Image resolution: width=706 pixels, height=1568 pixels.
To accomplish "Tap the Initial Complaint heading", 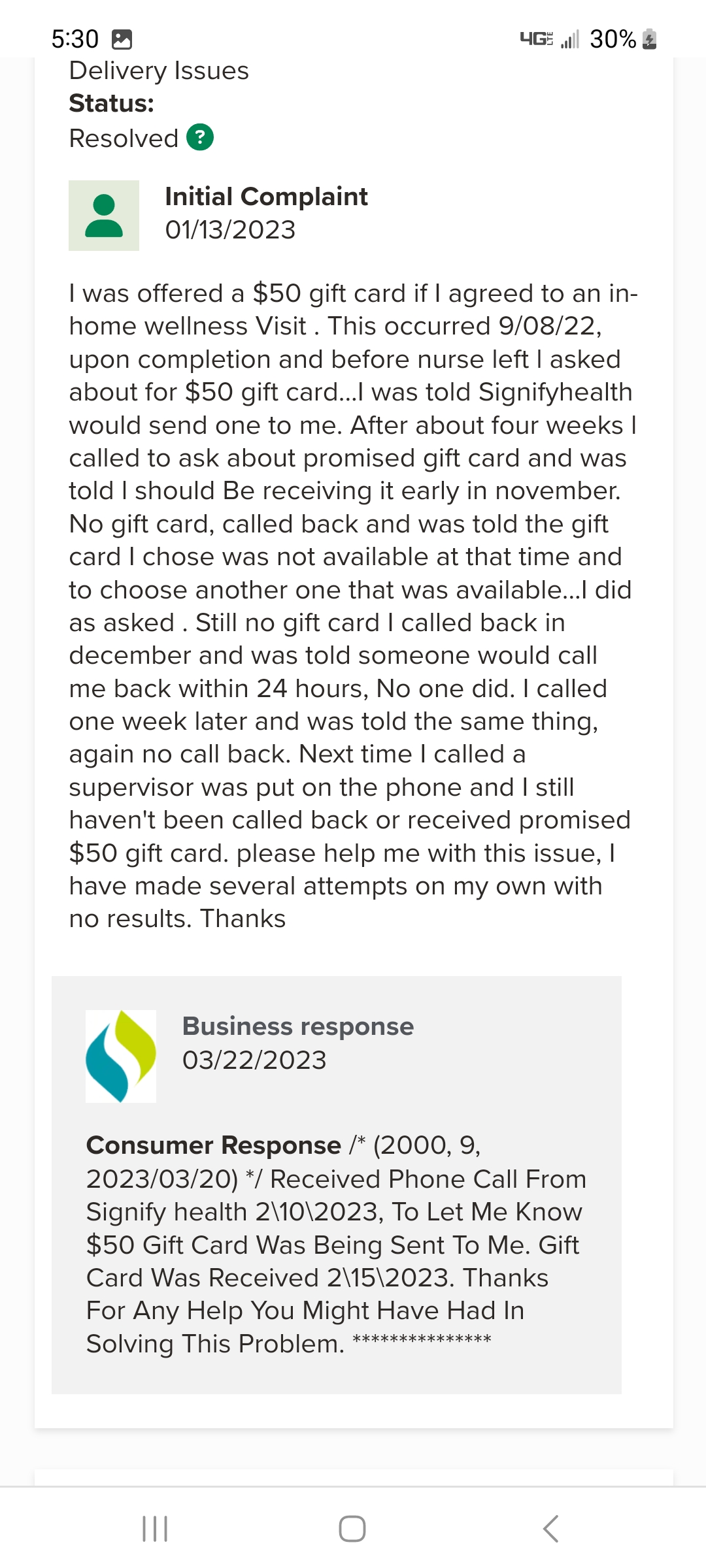I will (266, 196).
